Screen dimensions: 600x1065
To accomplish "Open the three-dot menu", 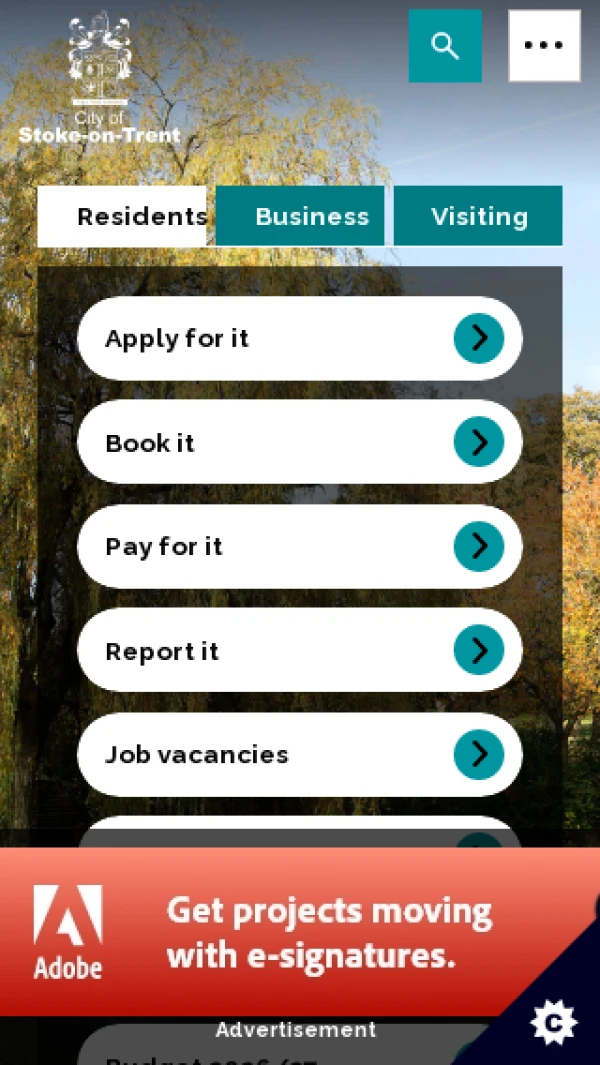I will click(544, 46).
